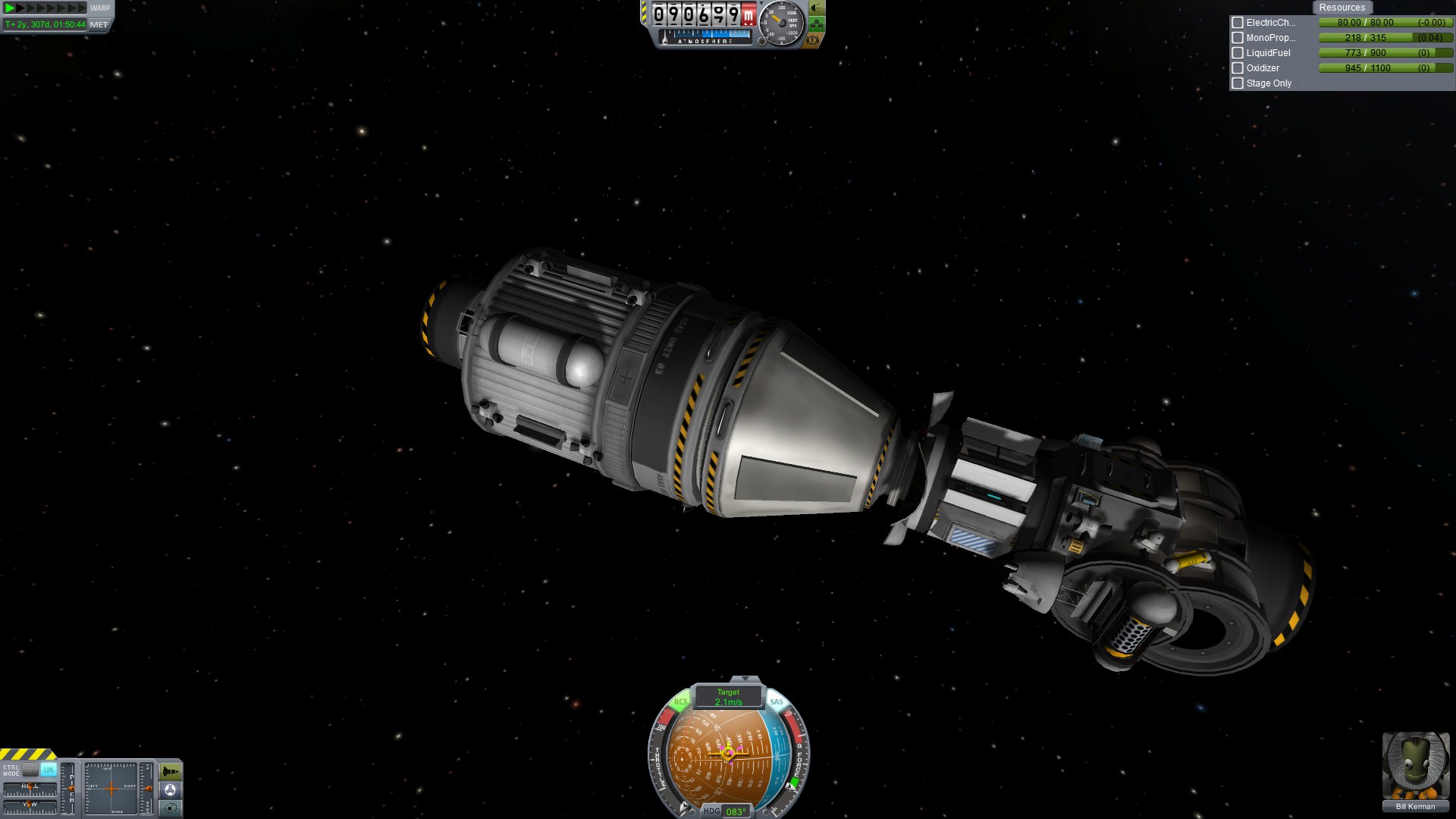This screenshot has width=1456, height=819.
Task: Select LIN docking control mode
Action: click(49, 770)
